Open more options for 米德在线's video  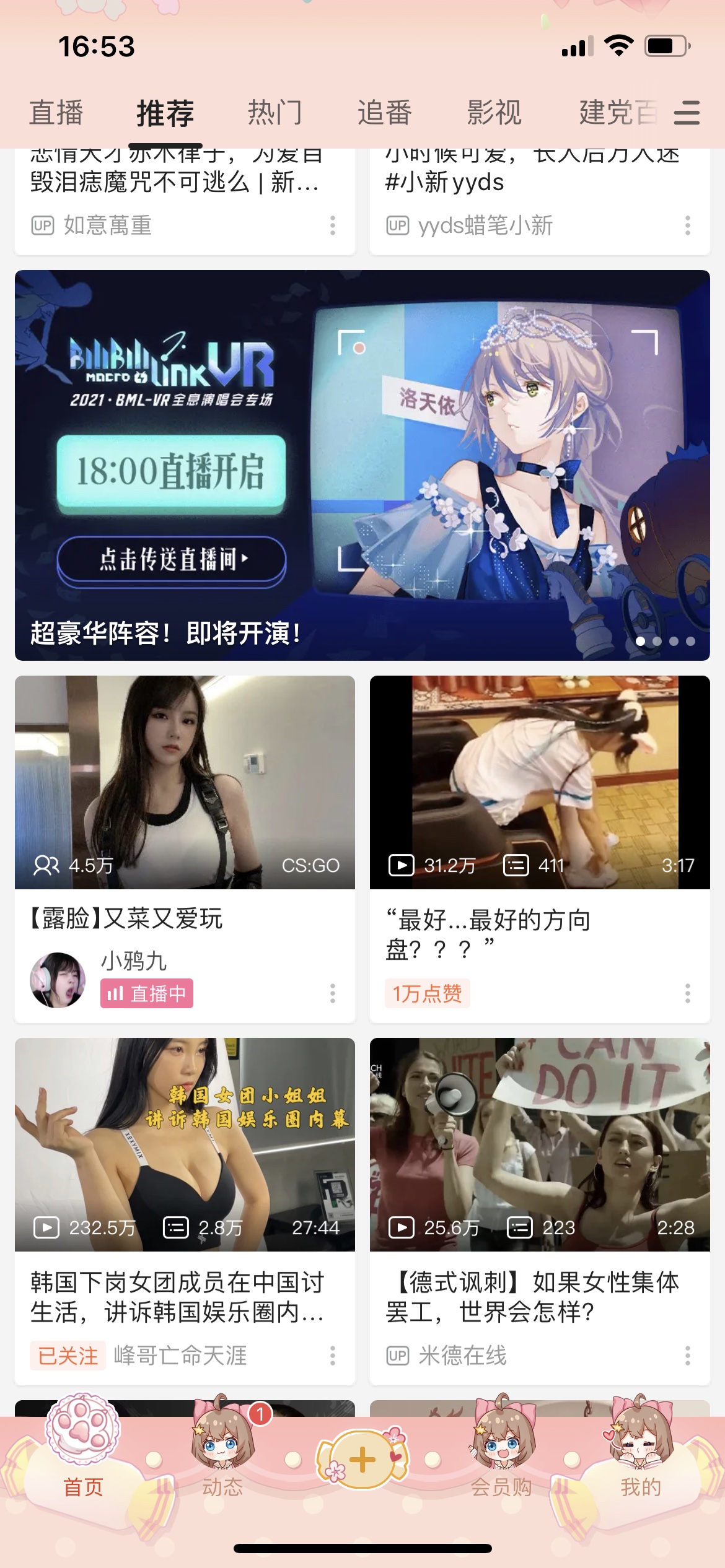pyautogui.click(x=687, y=1356)
